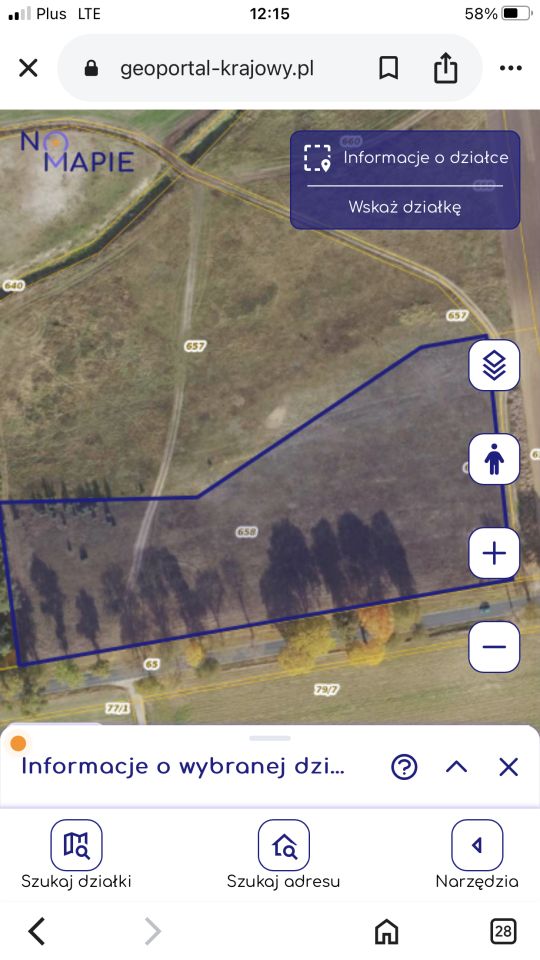The height and width of the screenshot is (960, 540).
Task: Zoom out the map with minus
Action: 494,647
